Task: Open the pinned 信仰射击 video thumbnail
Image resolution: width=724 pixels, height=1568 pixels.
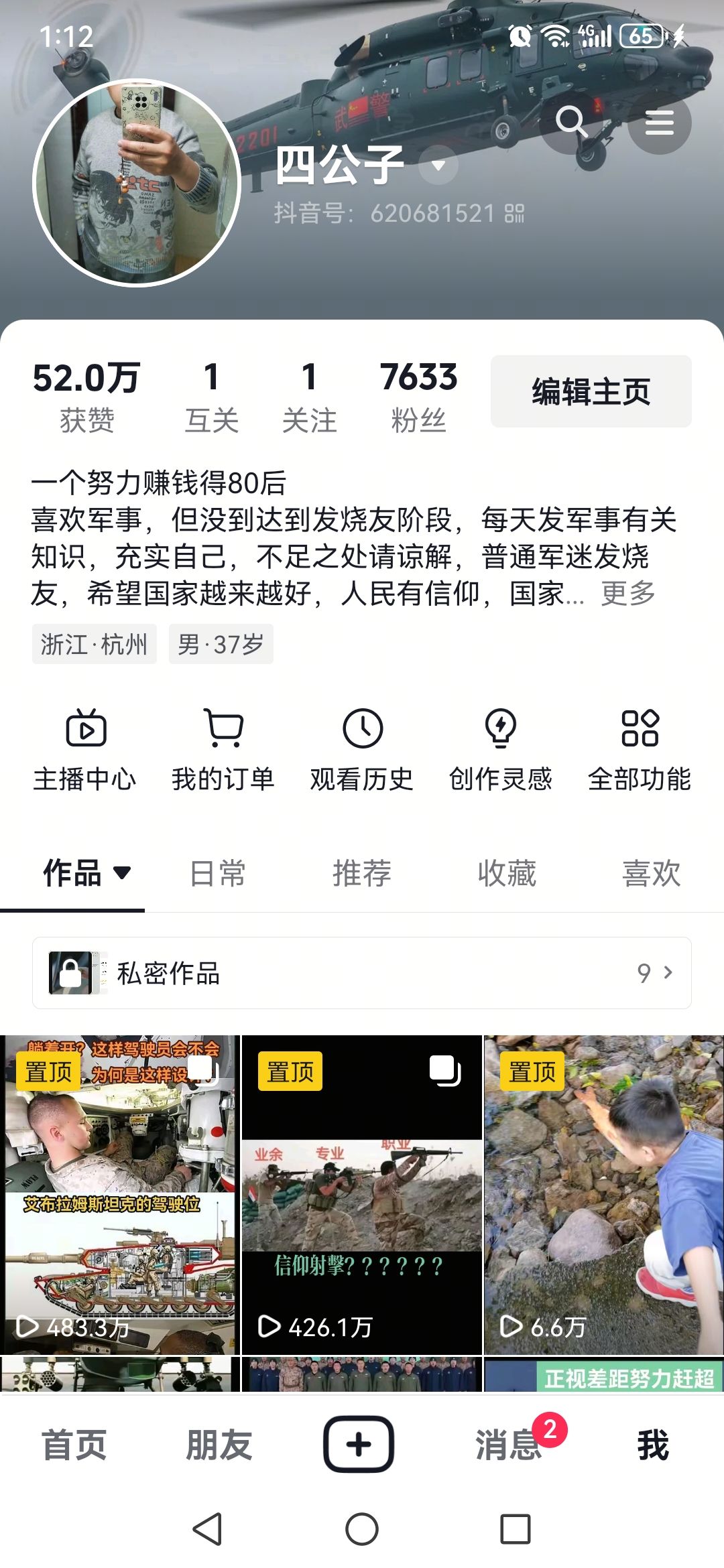Action: click(361, 1199)
